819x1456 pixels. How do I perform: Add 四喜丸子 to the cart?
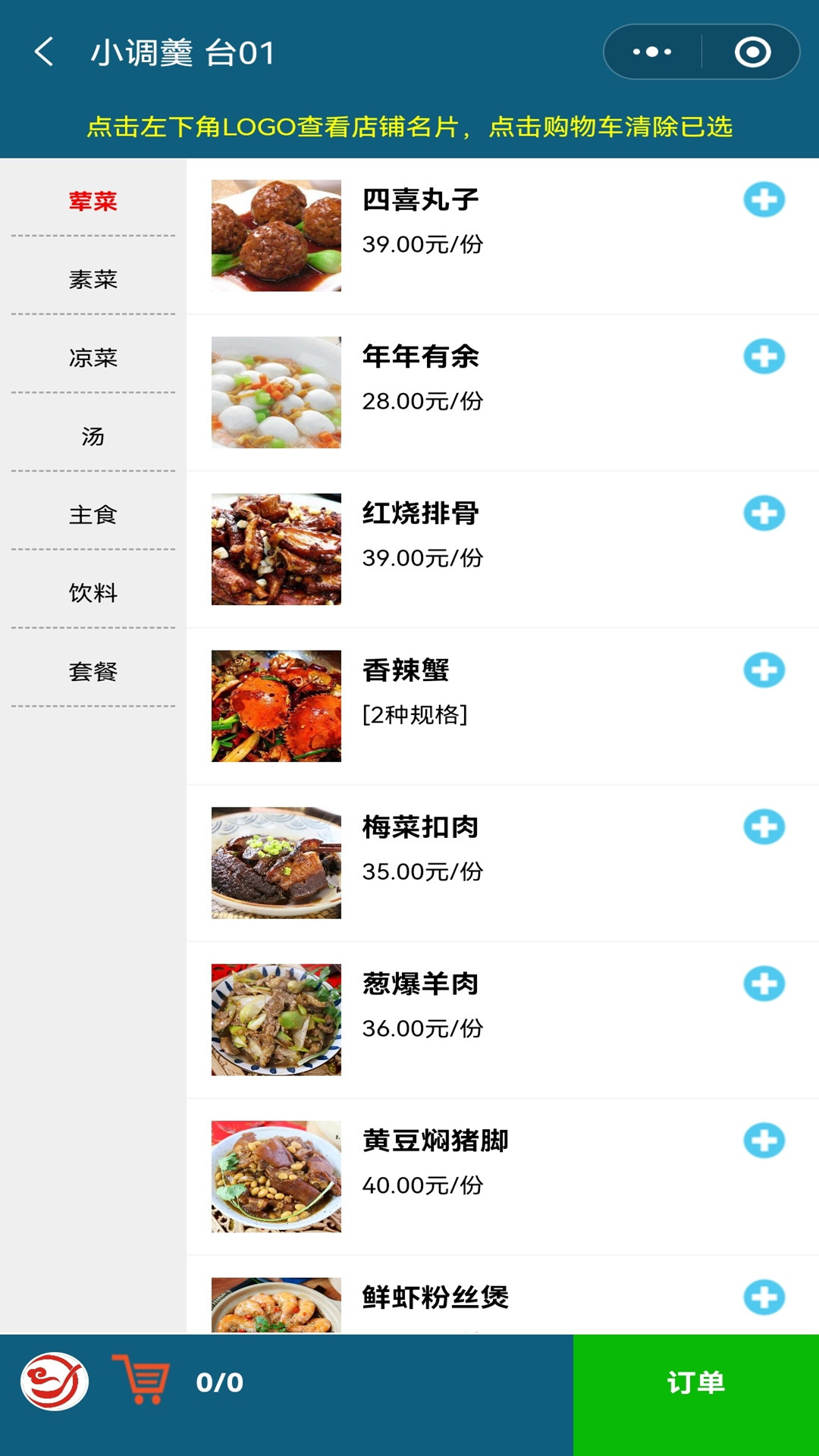(764, 199)
